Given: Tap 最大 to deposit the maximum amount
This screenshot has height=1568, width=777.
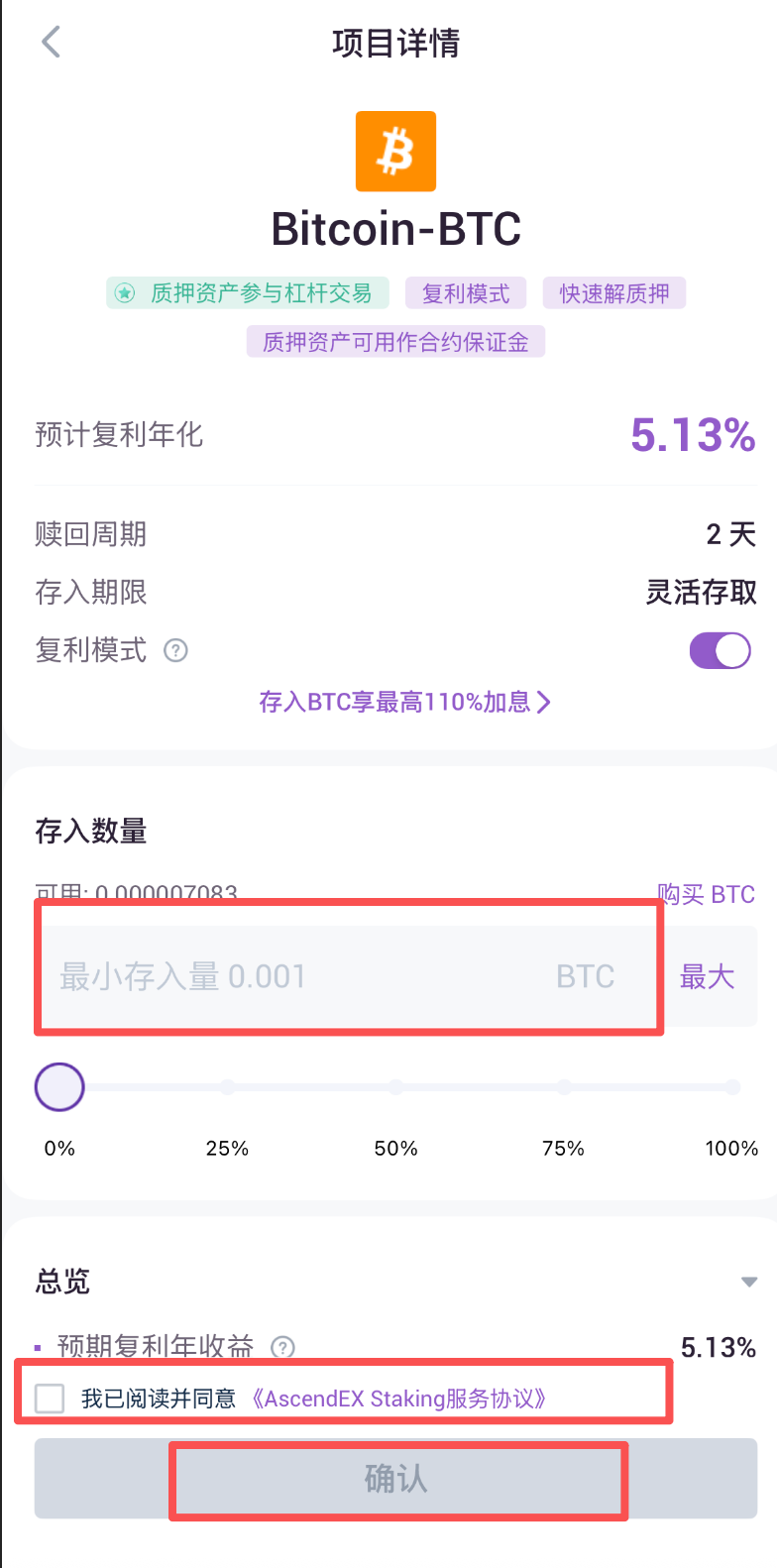Looking at the screenshot, I should [707, 977].
